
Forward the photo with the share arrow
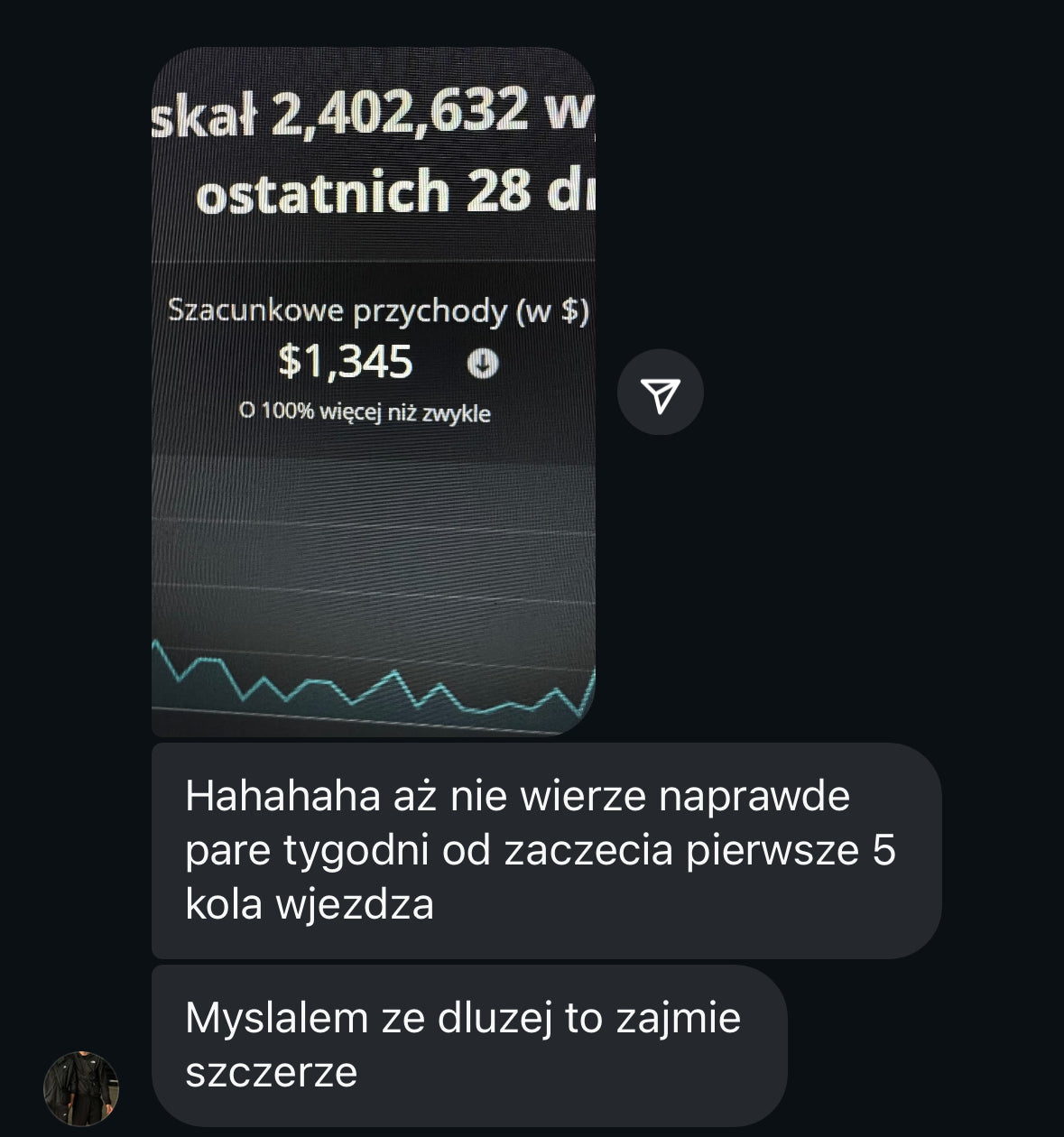[x=660, y=393]
